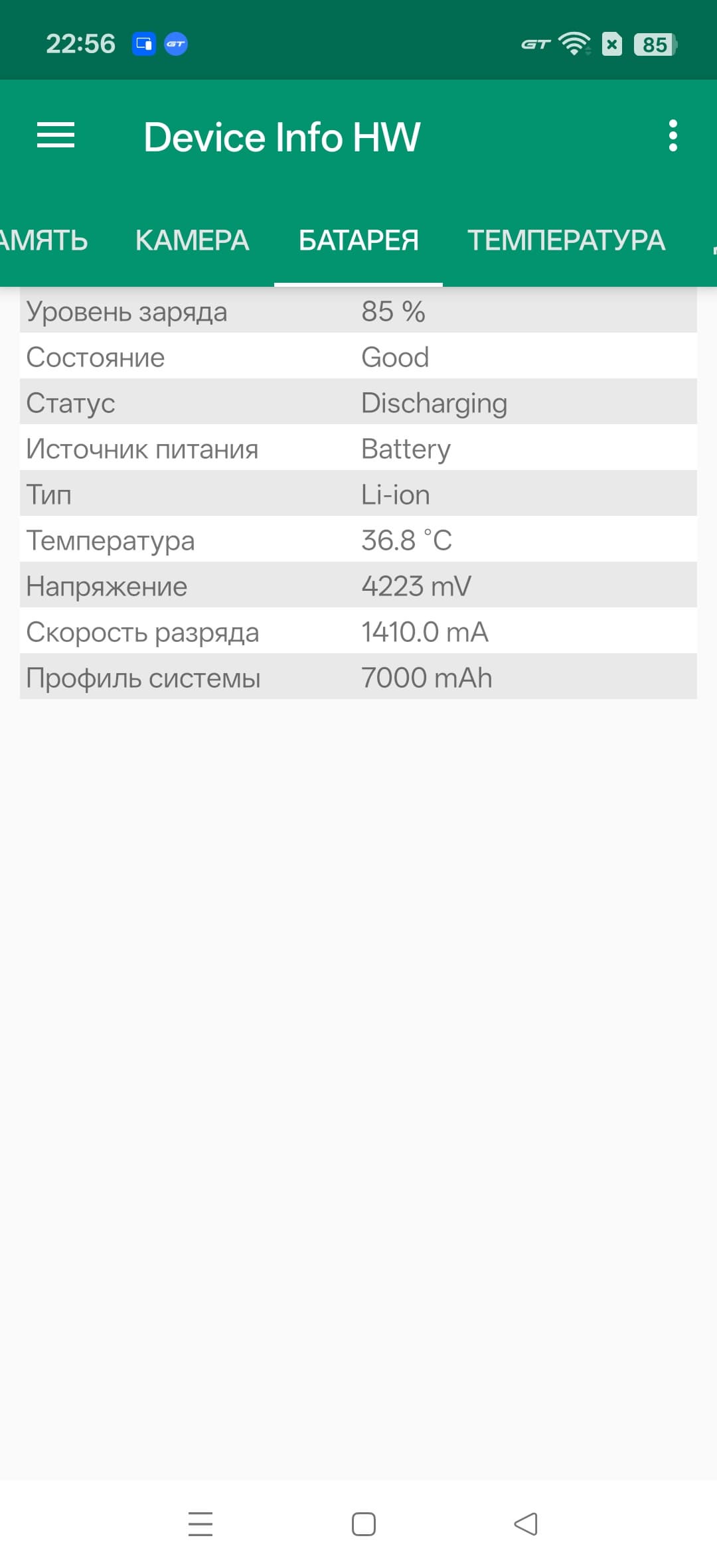
Task: Switch to the КАМЕРА tab
Action: pos(192,240)
